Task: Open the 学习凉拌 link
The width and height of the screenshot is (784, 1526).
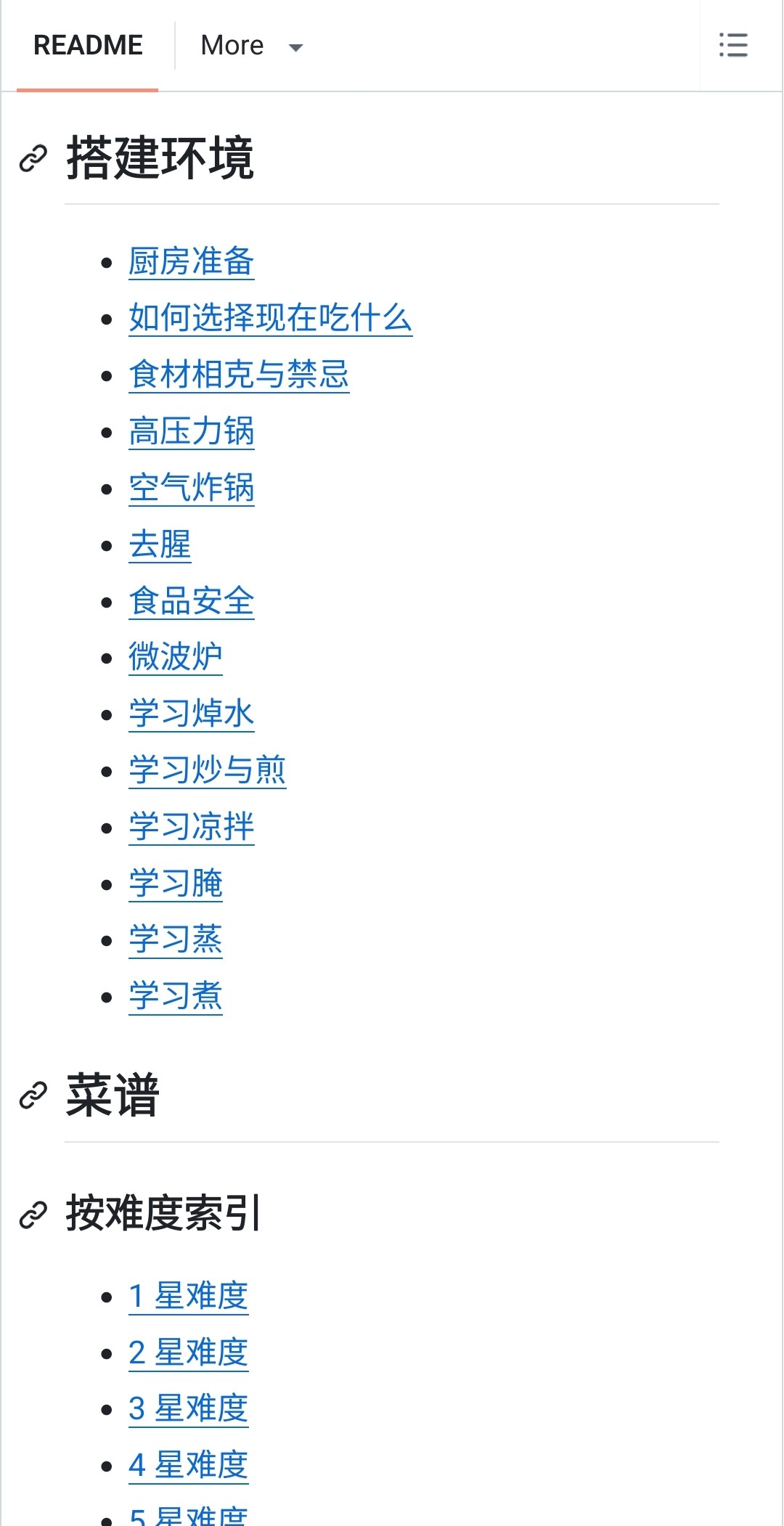Action: (192, 828)
